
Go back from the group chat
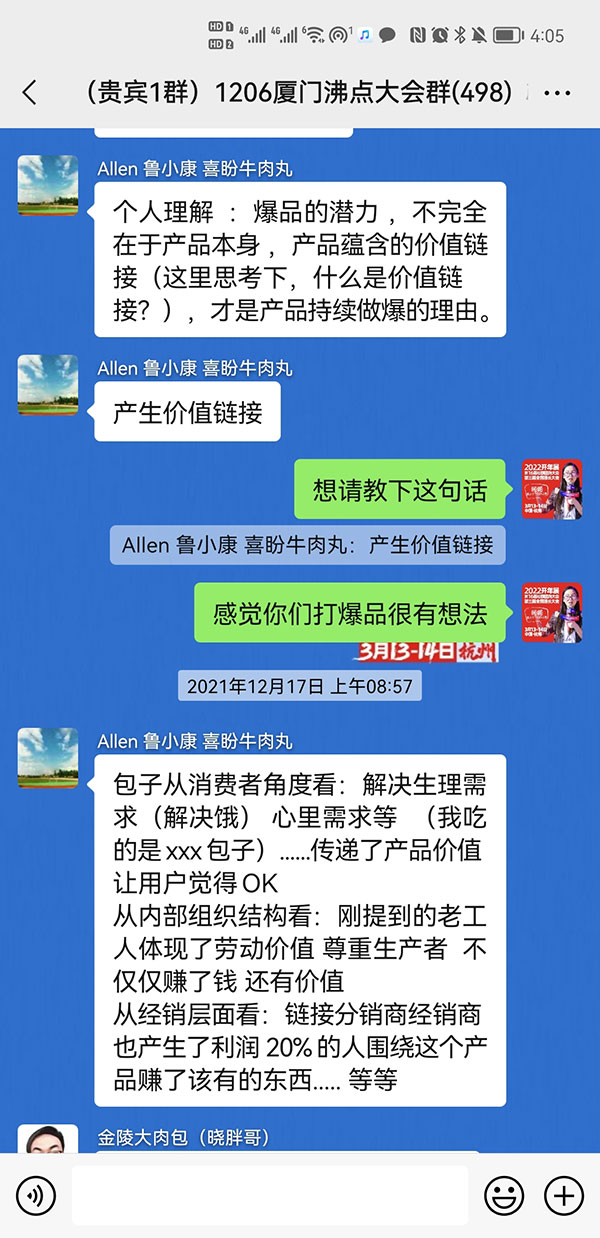point(29,93)
